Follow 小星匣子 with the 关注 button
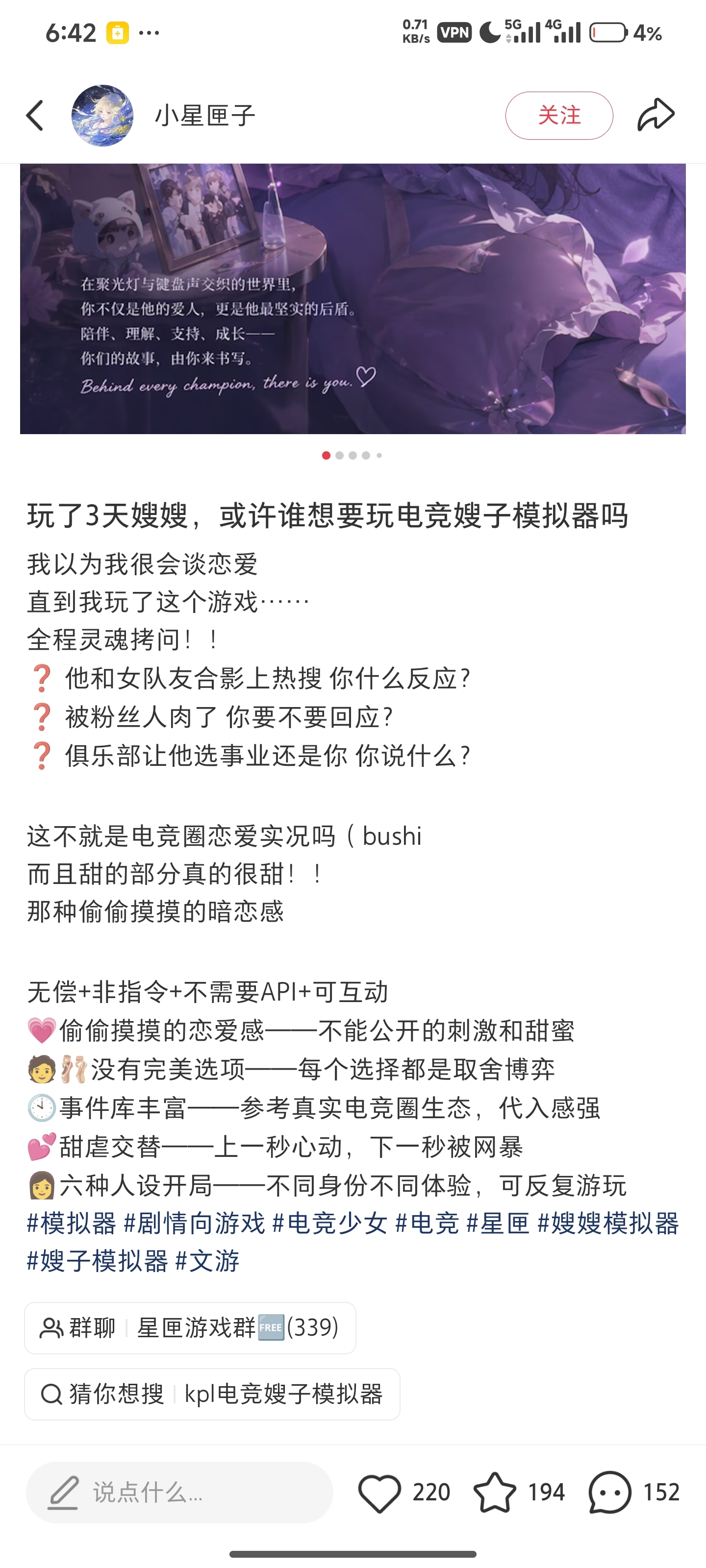This screenshot has width=706, height=1568. [x=558, y=115]
